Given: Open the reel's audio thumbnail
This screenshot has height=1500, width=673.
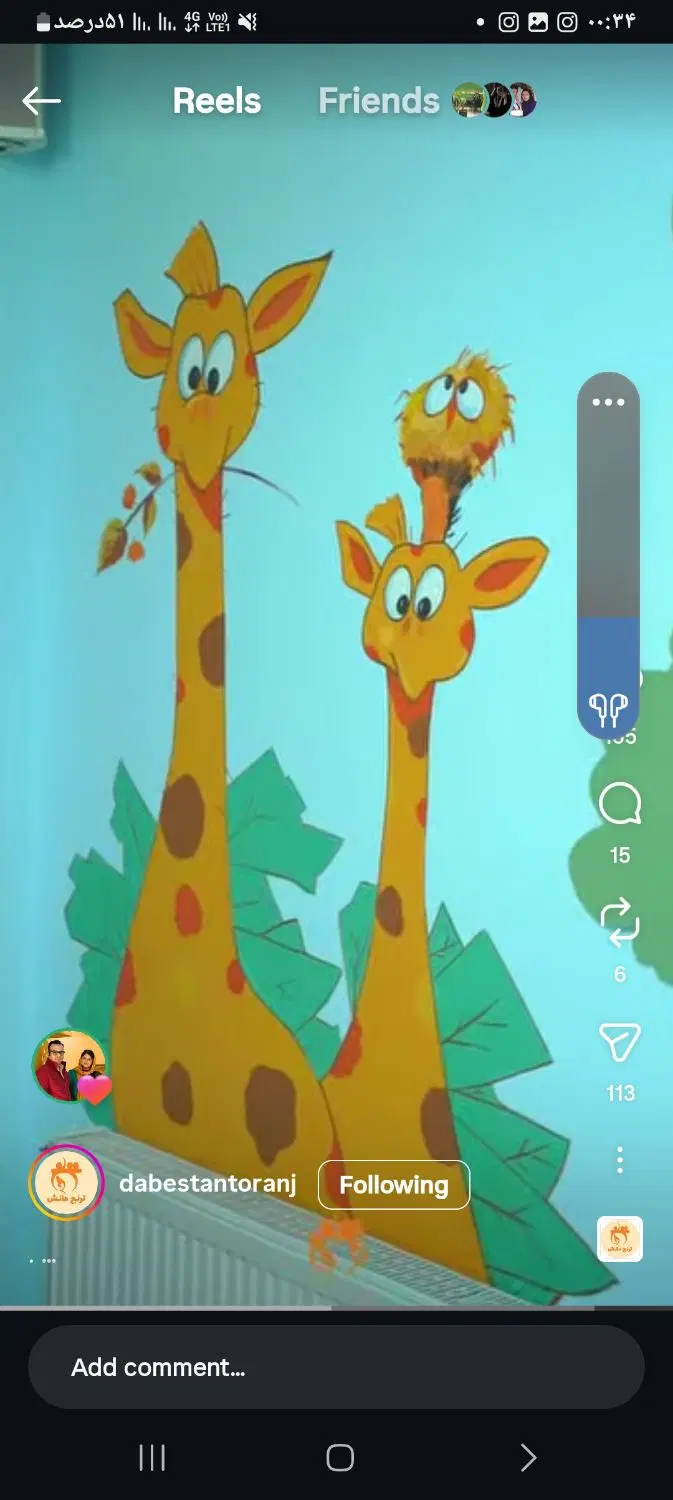Looking at the screenshot, I should [620, 1239].
